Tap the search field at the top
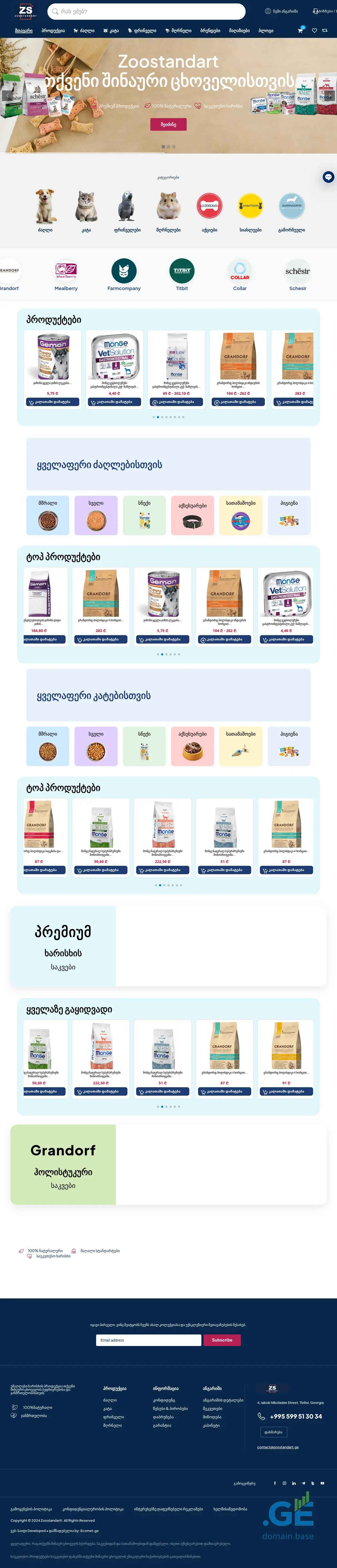Image resolution: width=337 pixels, height=1568 pixels. (146, 12)
